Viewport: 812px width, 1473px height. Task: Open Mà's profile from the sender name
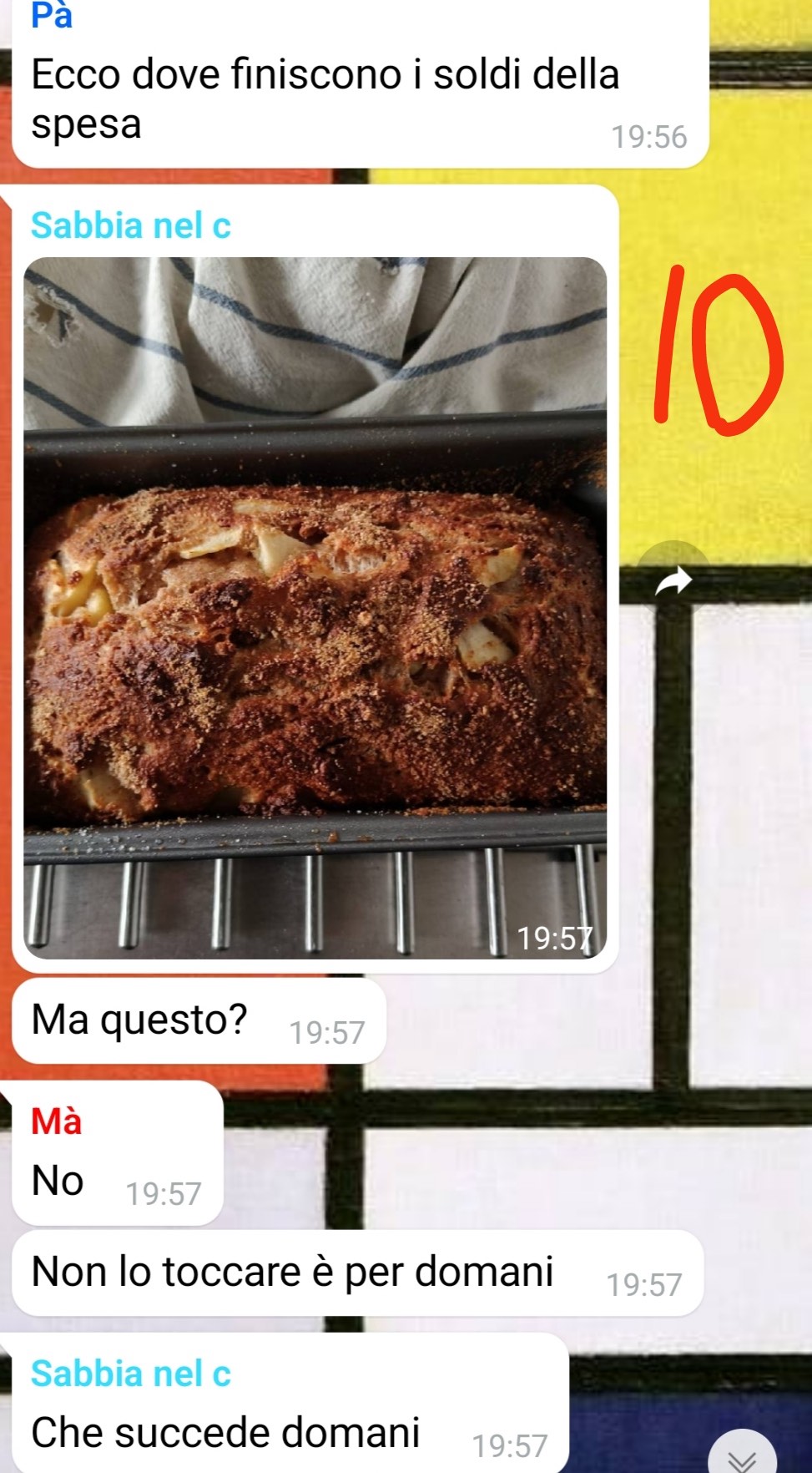click(56, 1121)
